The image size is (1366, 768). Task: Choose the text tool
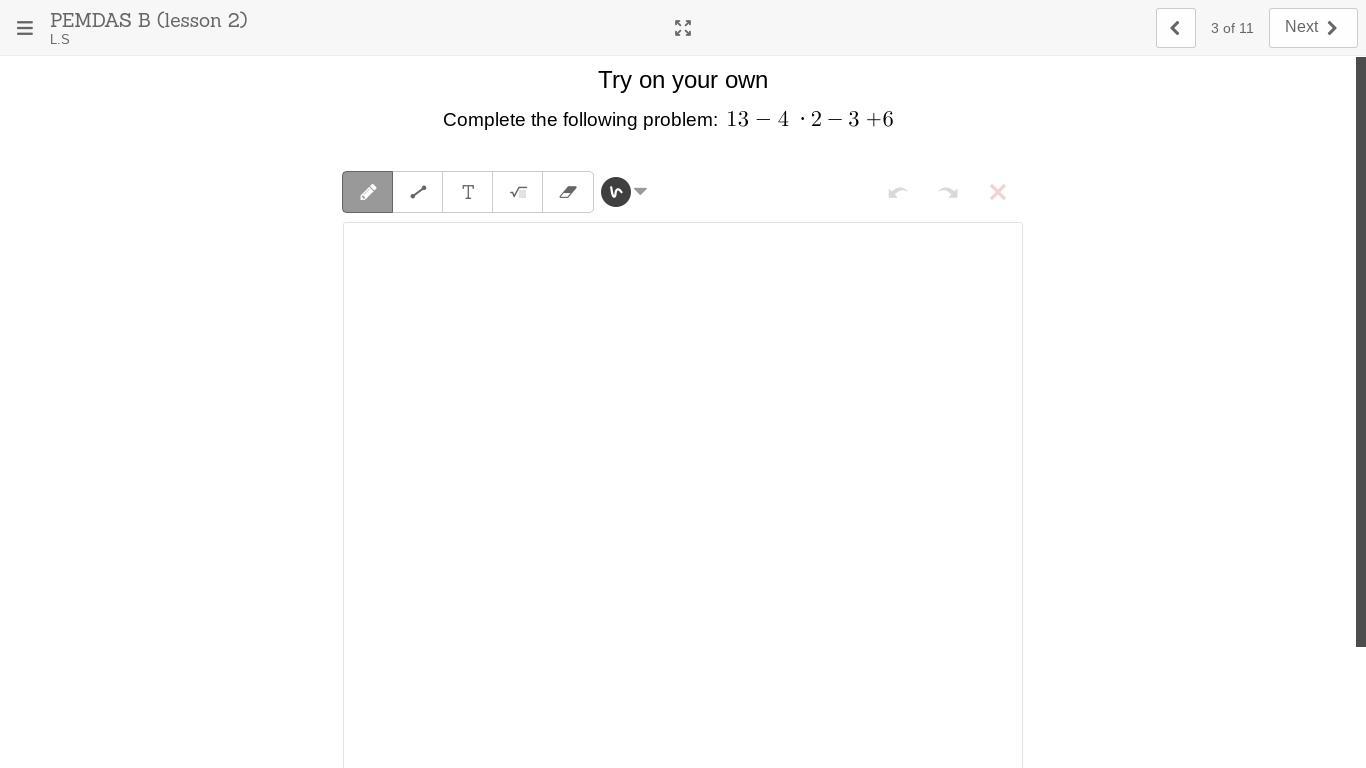[468, 192]
